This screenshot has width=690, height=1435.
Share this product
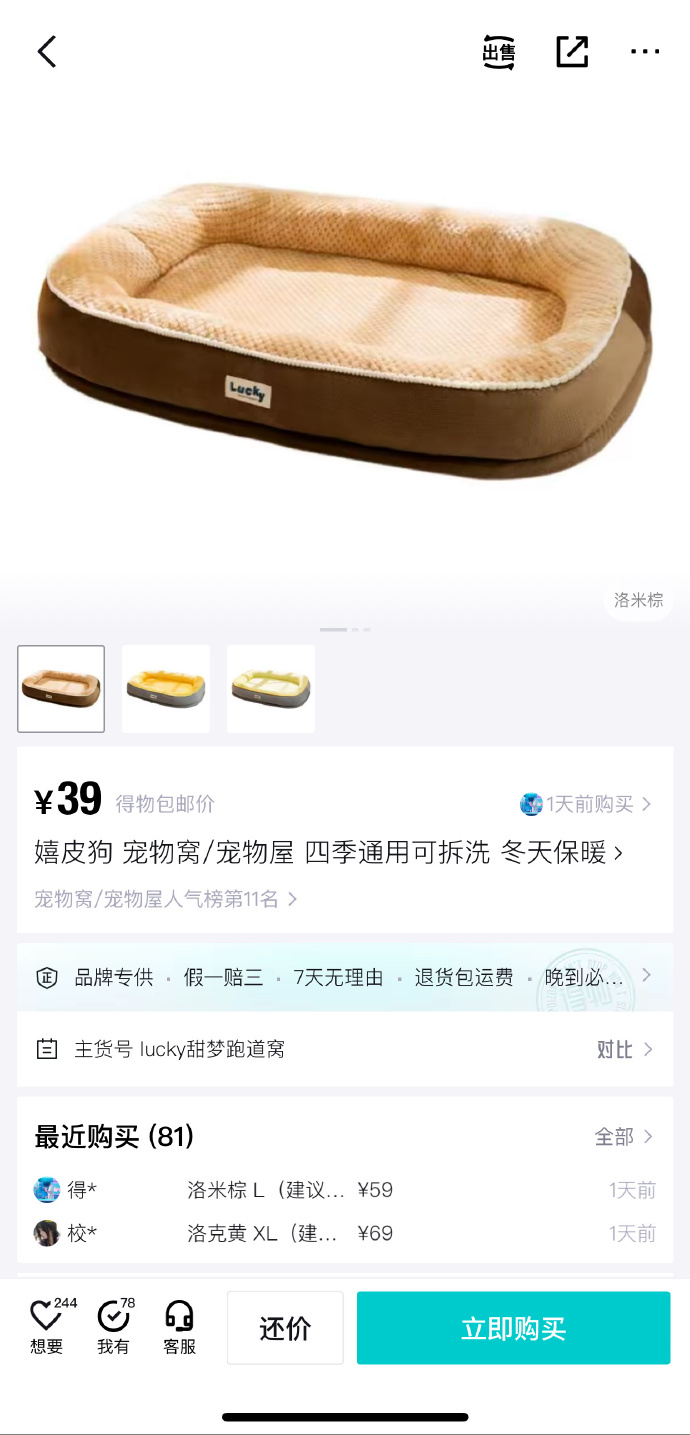click(572, 52)
